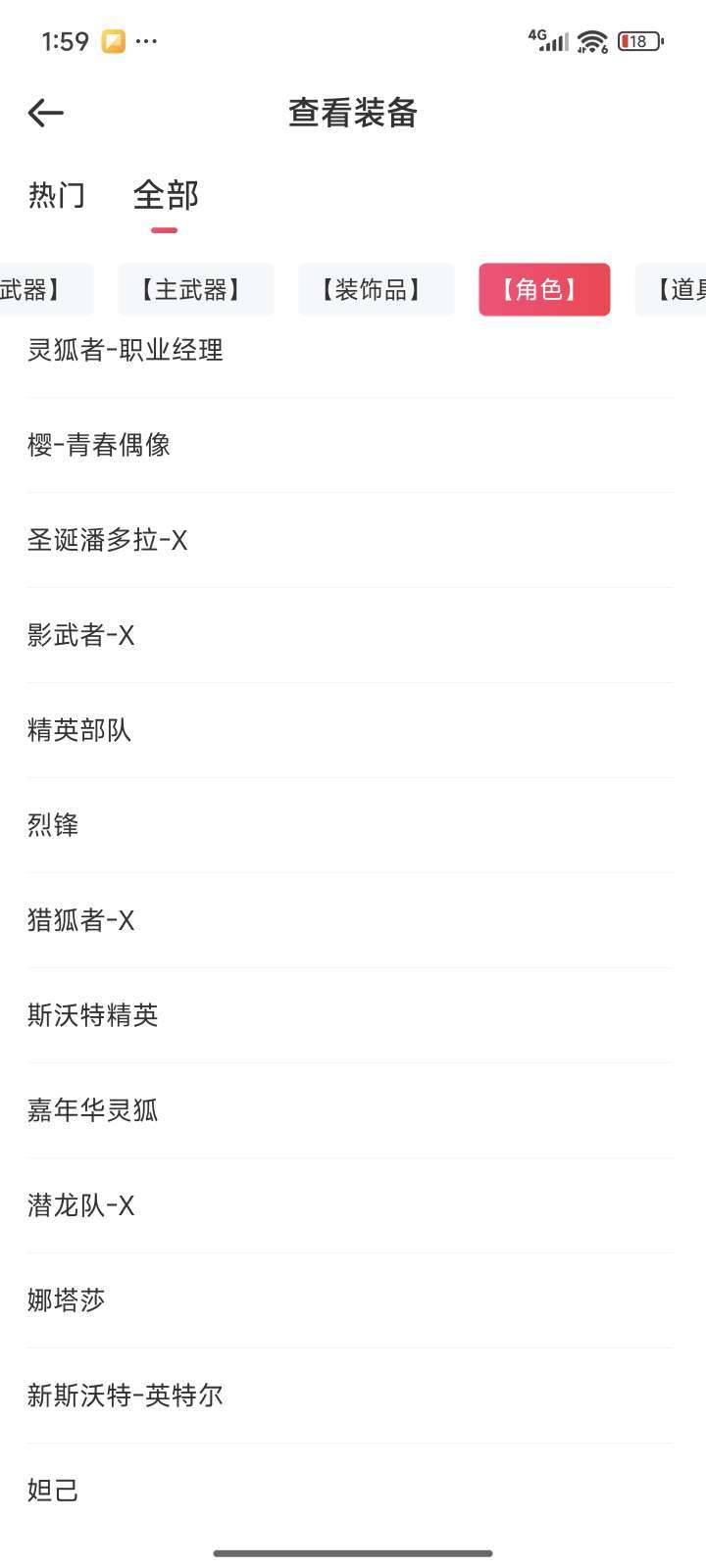This screenshot has width=706, height=1568.
Task: Switch to the 热门 tab
Action: click(57, 195)
